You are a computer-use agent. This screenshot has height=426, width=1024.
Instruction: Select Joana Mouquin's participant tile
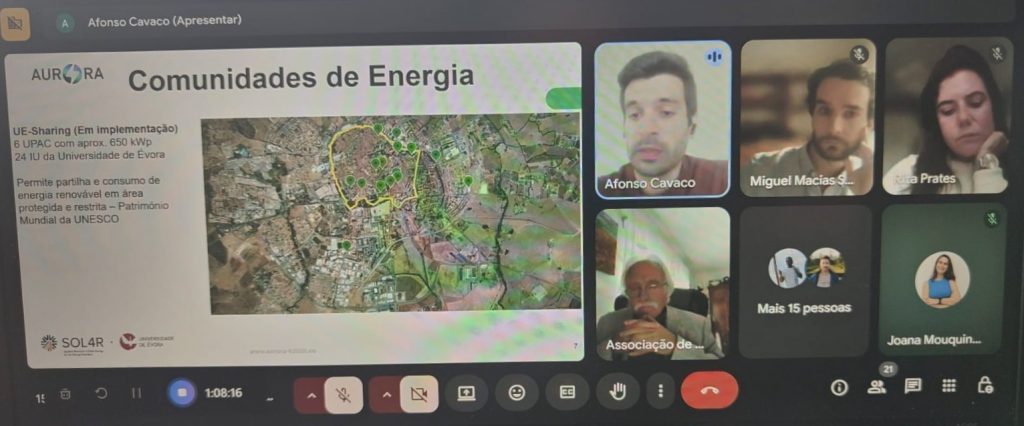(942, 280)
